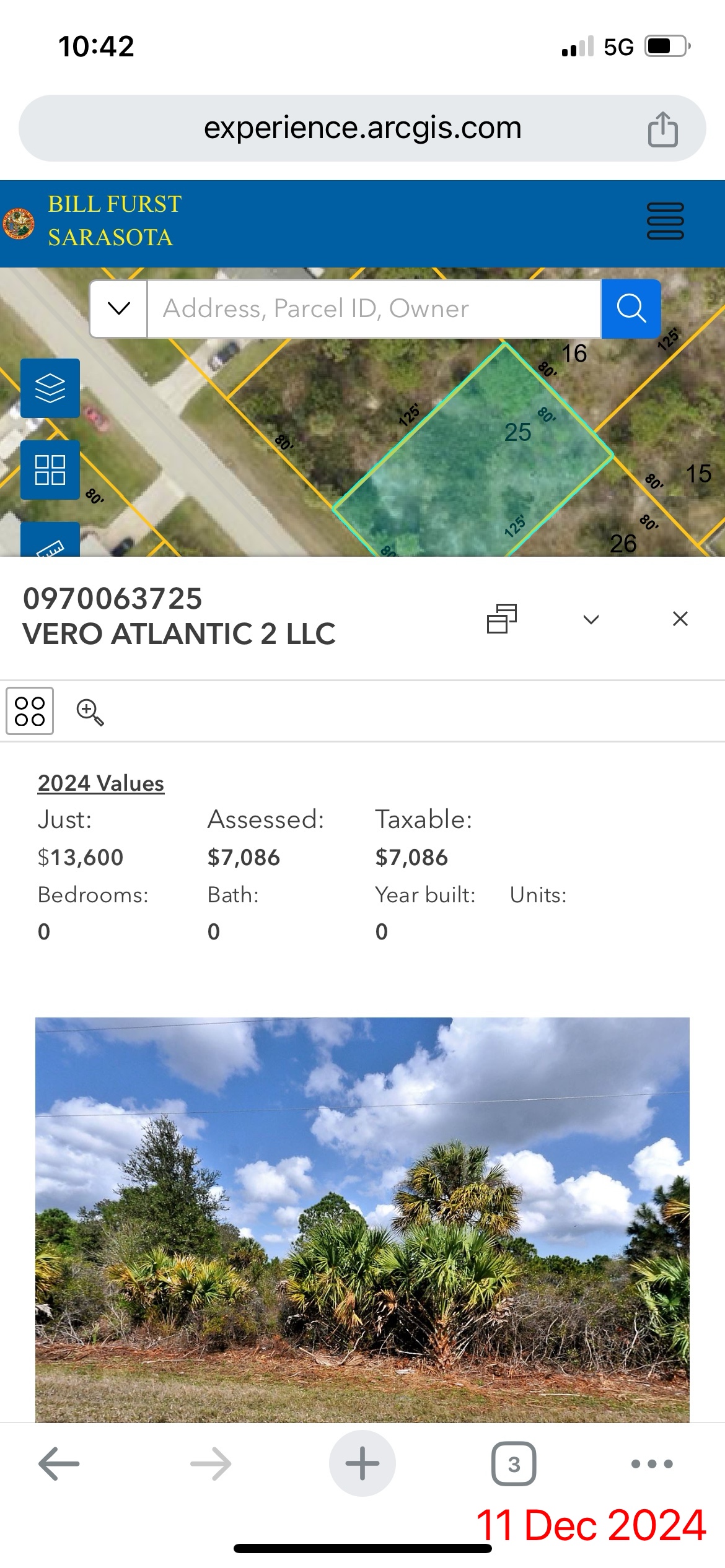Collapse the parcel details panel
The width and height of the screenshot is (725, 1568).
[x=591, y=619]
